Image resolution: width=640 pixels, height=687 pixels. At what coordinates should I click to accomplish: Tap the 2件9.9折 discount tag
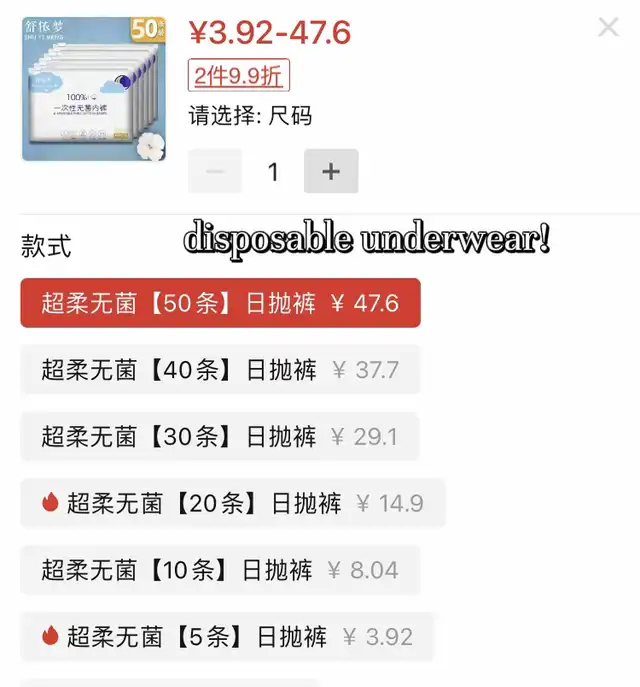click(x=239, y=76)
